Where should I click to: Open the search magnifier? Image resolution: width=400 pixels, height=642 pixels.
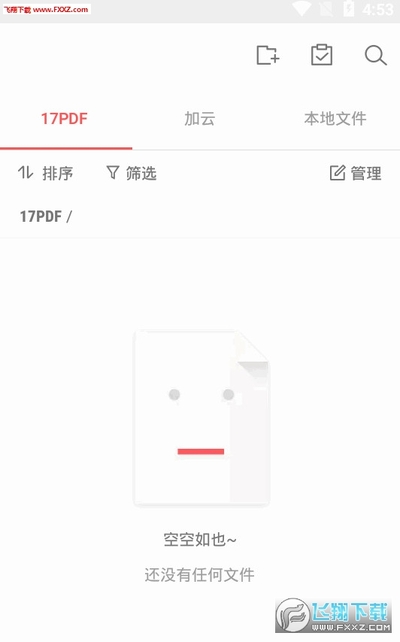[375, 55]
